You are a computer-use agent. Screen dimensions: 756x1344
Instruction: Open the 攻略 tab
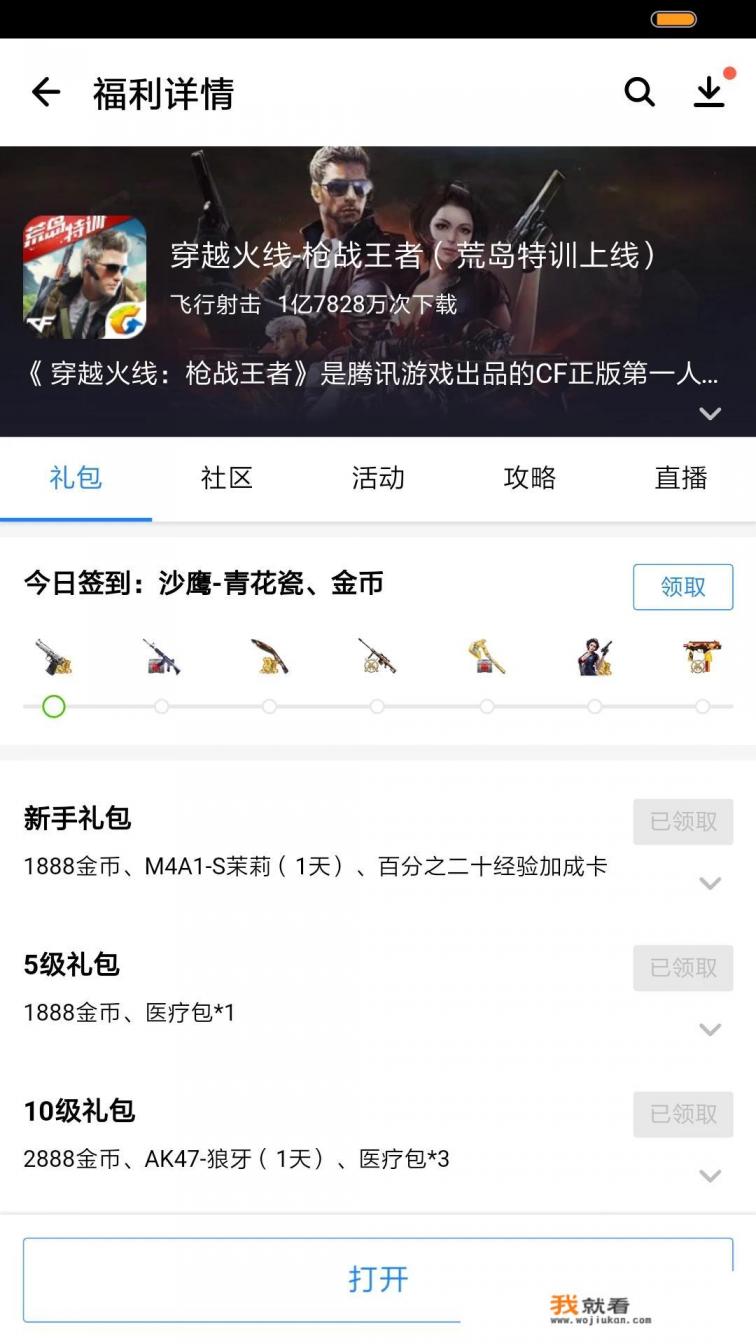click(x=527, y=479)
